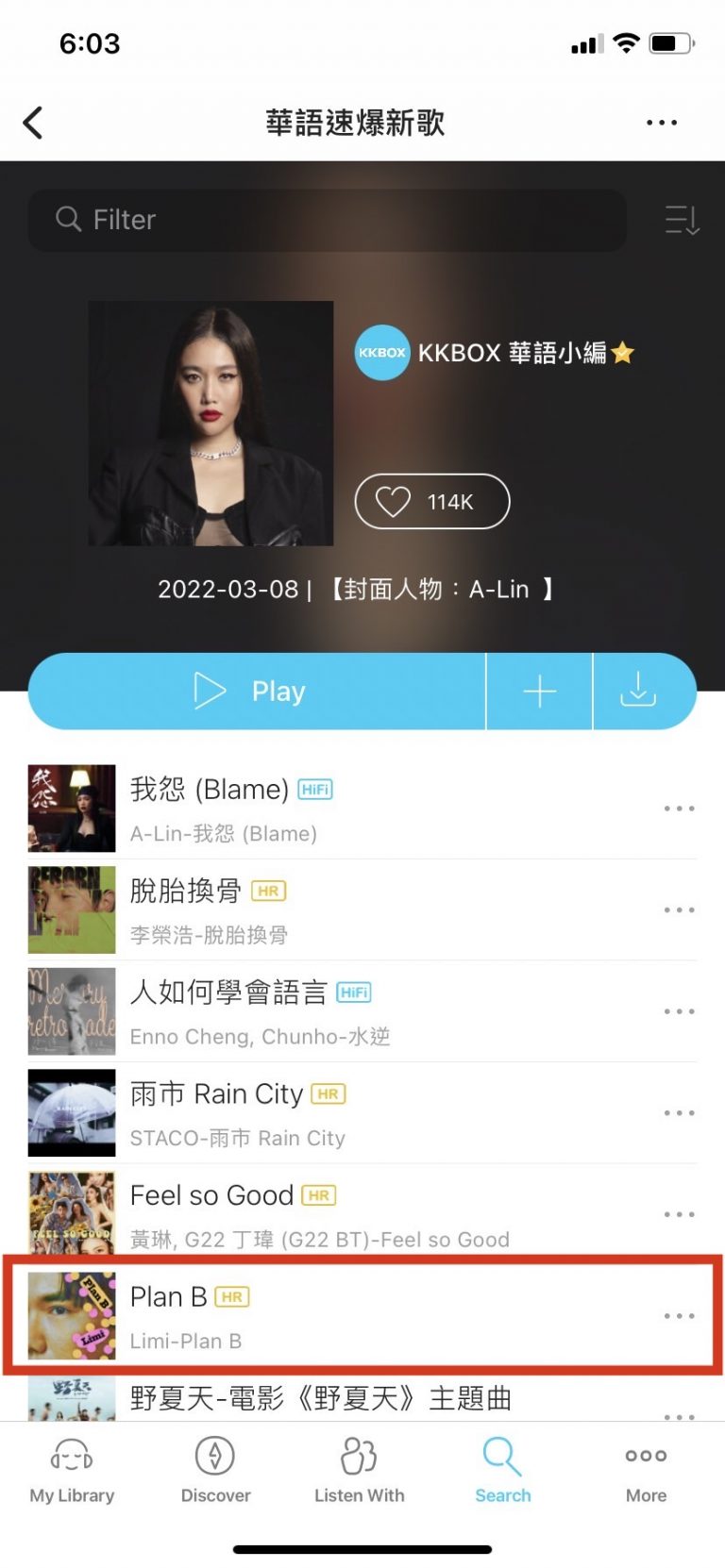Open more options for 脫胎換骨
The image size is (725, 1568).
(x=679, y=910)
